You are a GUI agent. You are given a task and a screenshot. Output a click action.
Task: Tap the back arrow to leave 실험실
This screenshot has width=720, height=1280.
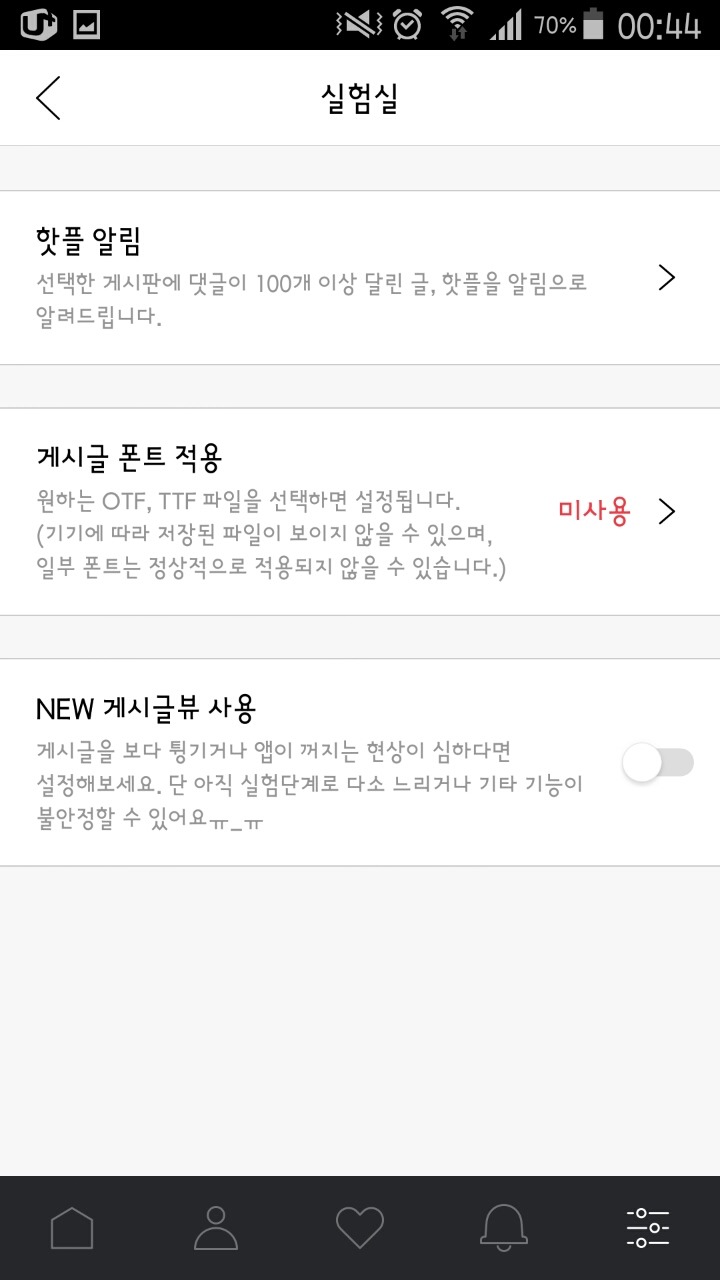pyautogui.click(x=47, y=97)
